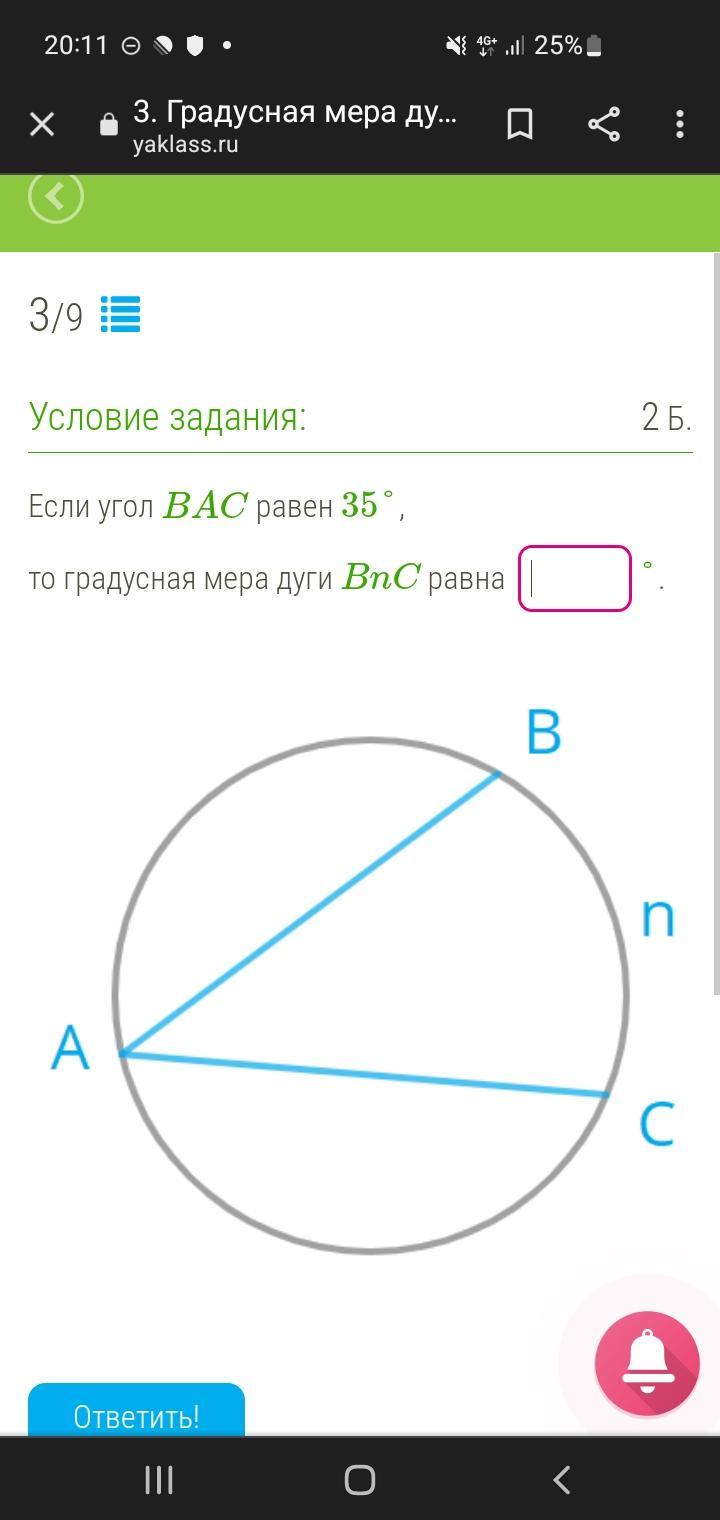
Task: Go back using the green header arrow
Action: [56, 196]
